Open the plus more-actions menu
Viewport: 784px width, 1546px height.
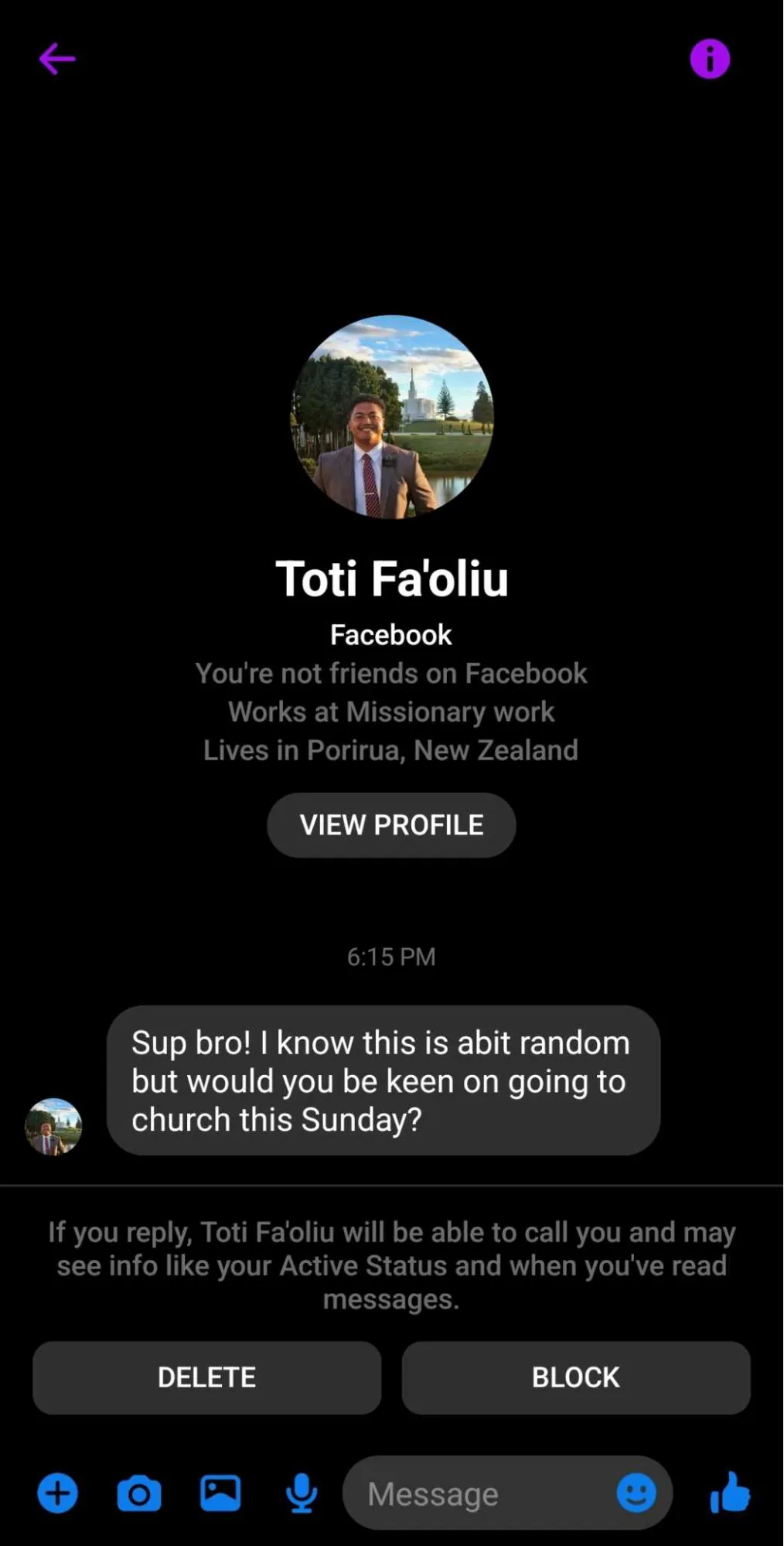coord(58,1493)
